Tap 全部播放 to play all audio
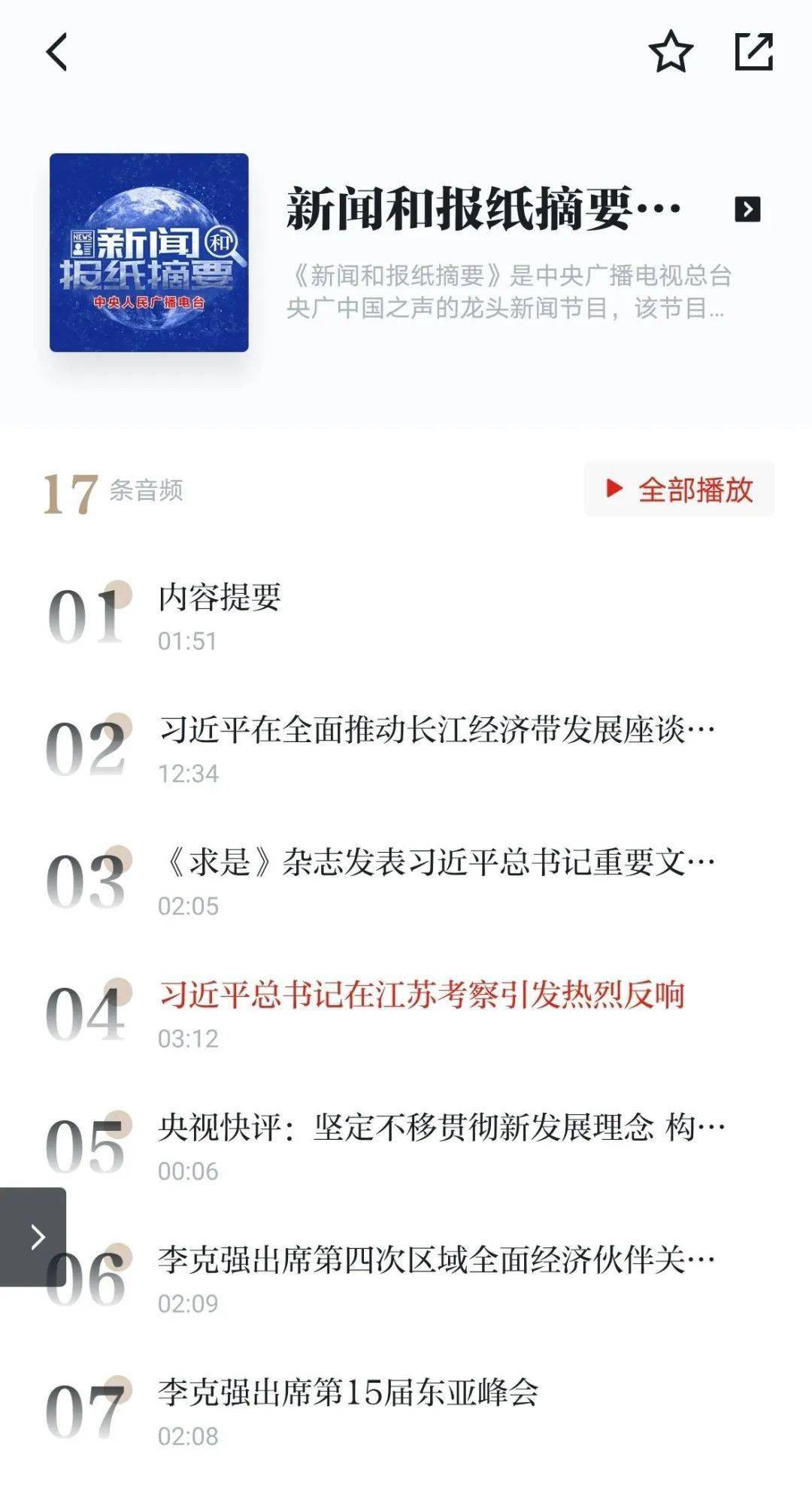The width and height of the screenshot is (812, 1485). (x=679, y=489)
